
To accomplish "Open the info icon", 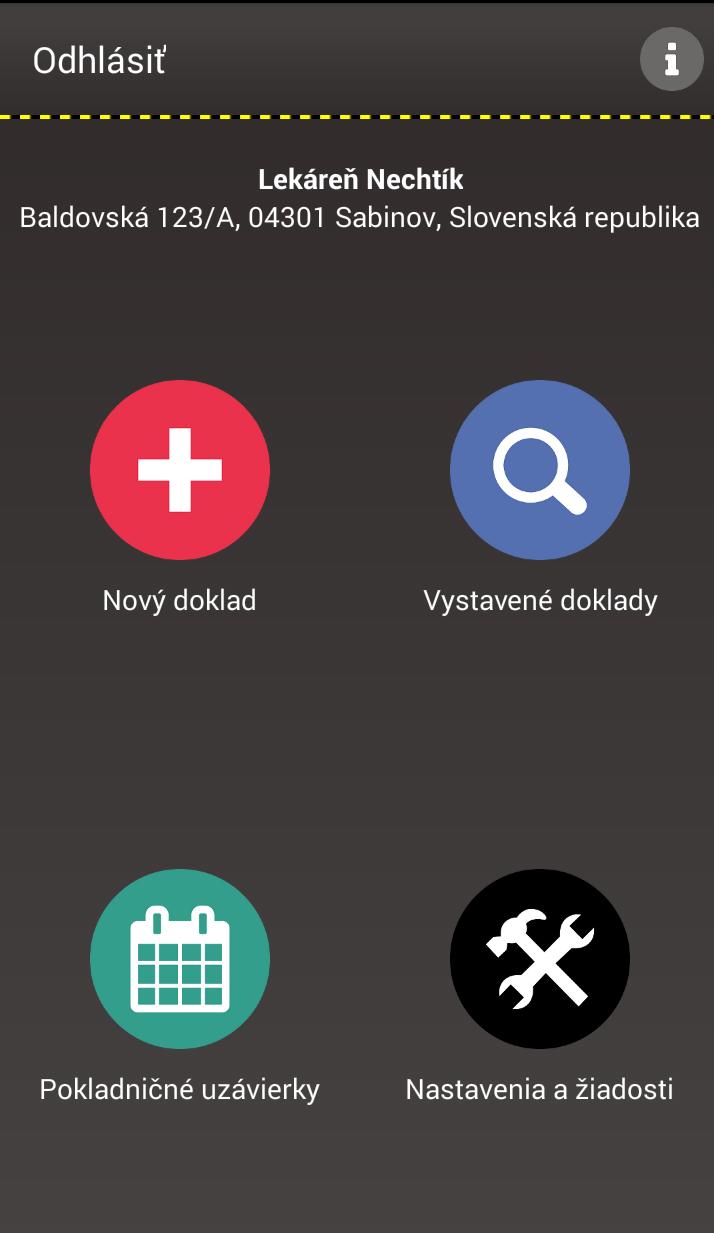I will point(671,60).
